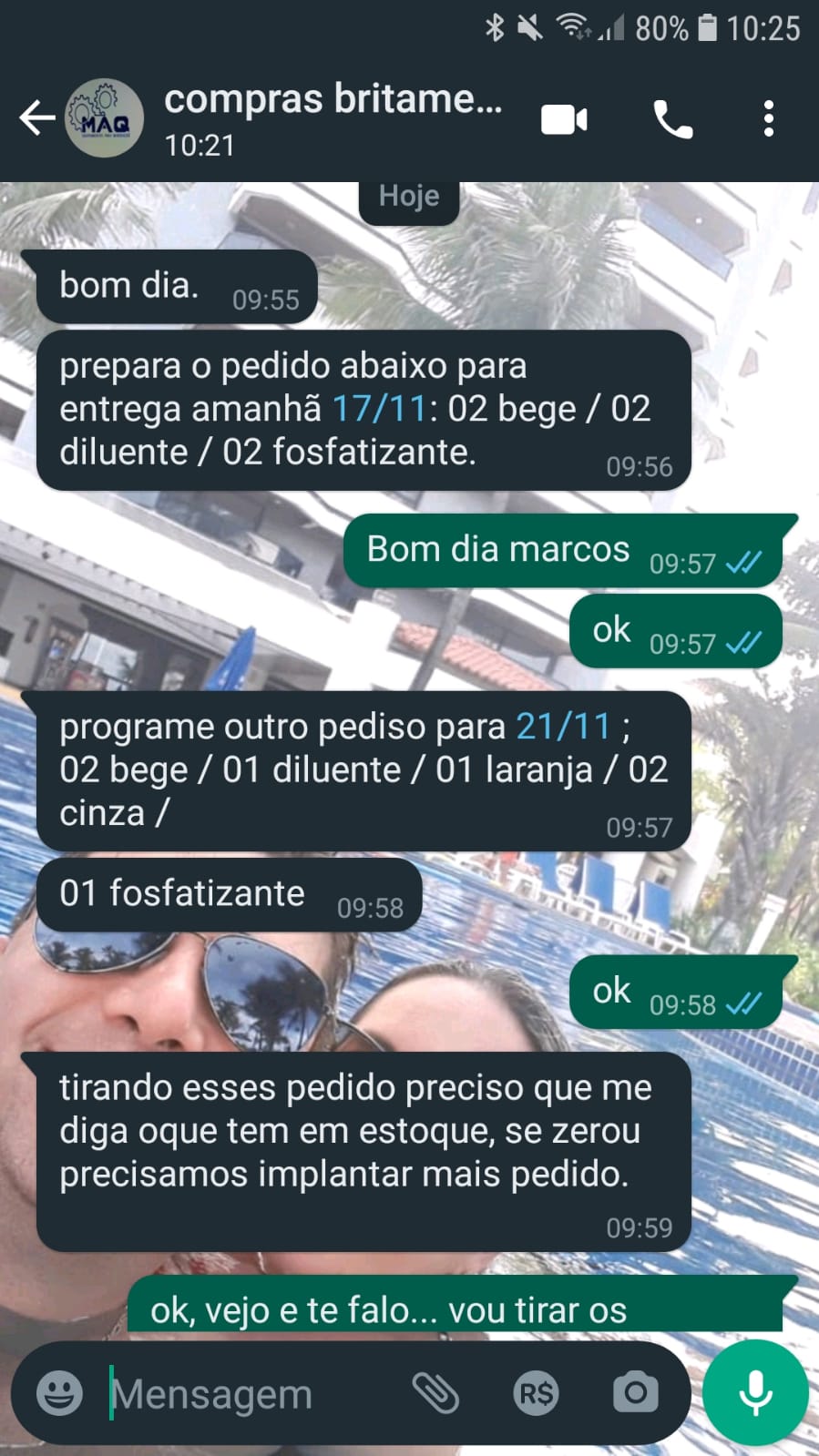Image resolution: width=819 pixels, height=1456 pixels.
Task: Start a voice call
Action: coord(673,119)
